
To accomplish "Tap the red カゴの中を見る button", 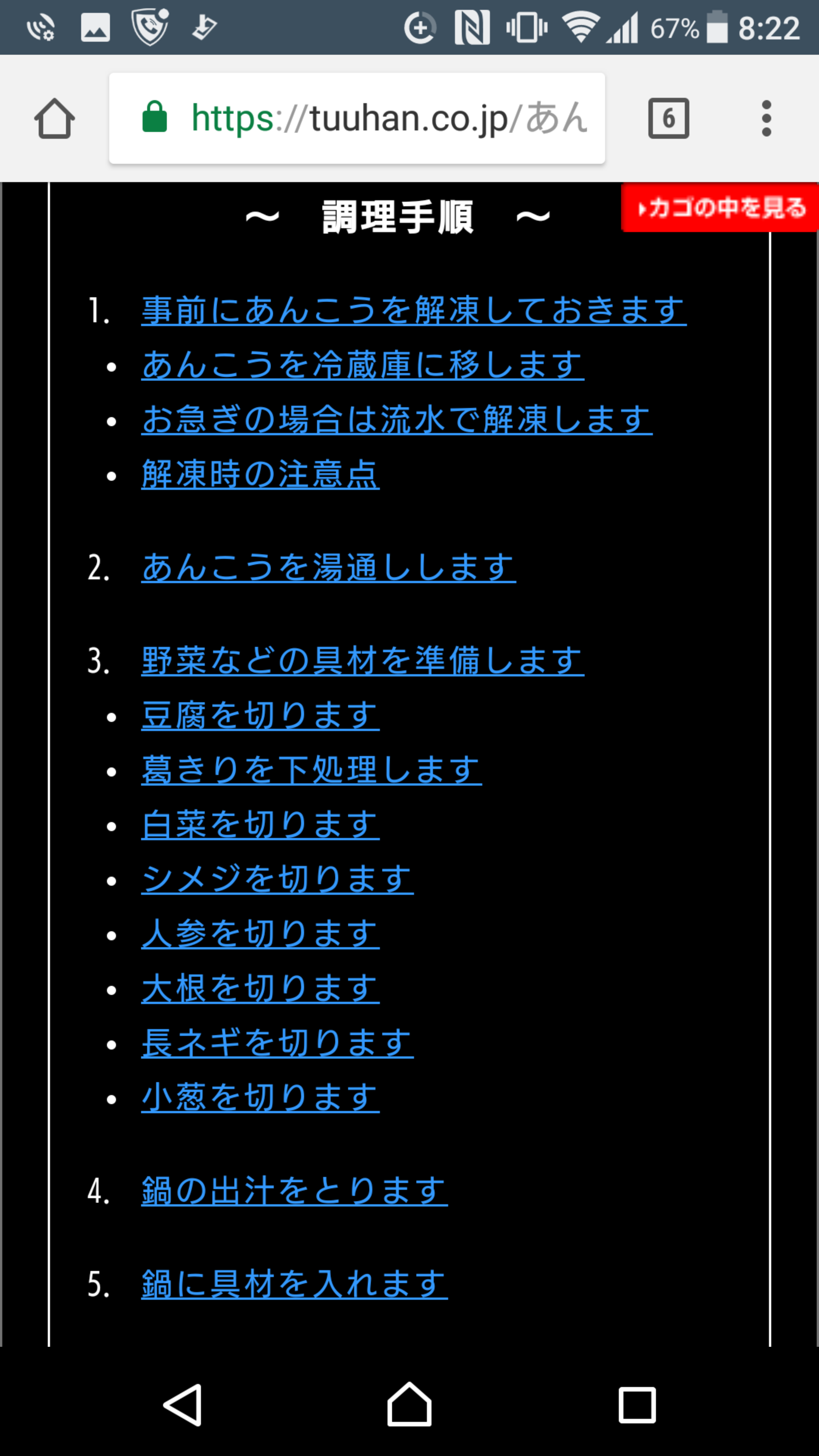I will (x=720, y=207).
